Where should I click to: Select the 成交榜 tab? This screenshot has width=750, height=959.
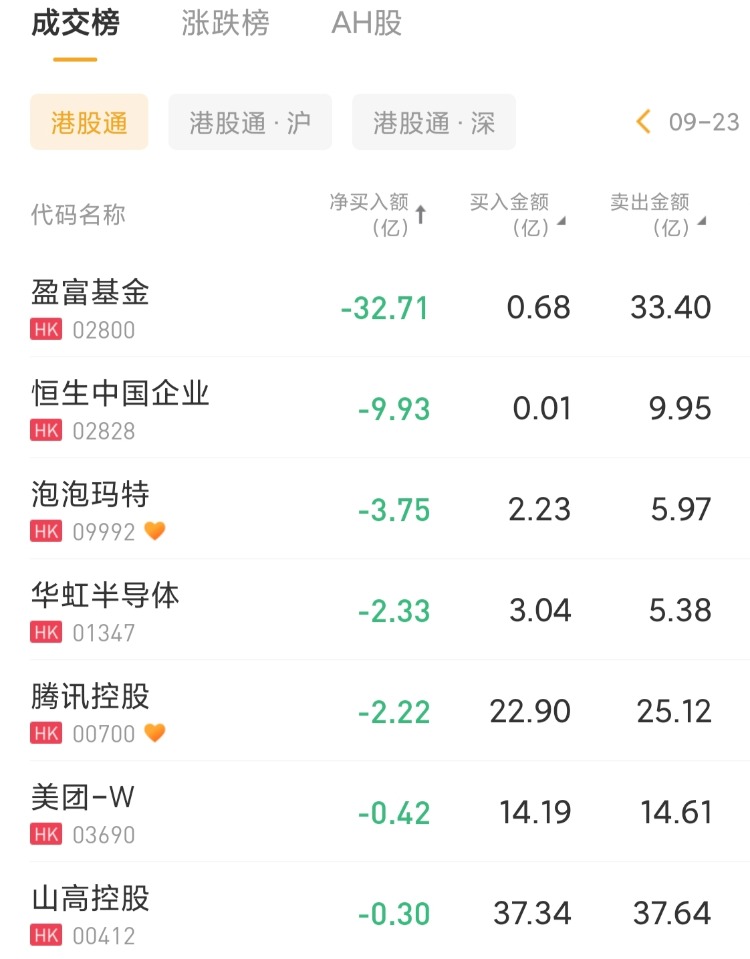pos(75,24)
